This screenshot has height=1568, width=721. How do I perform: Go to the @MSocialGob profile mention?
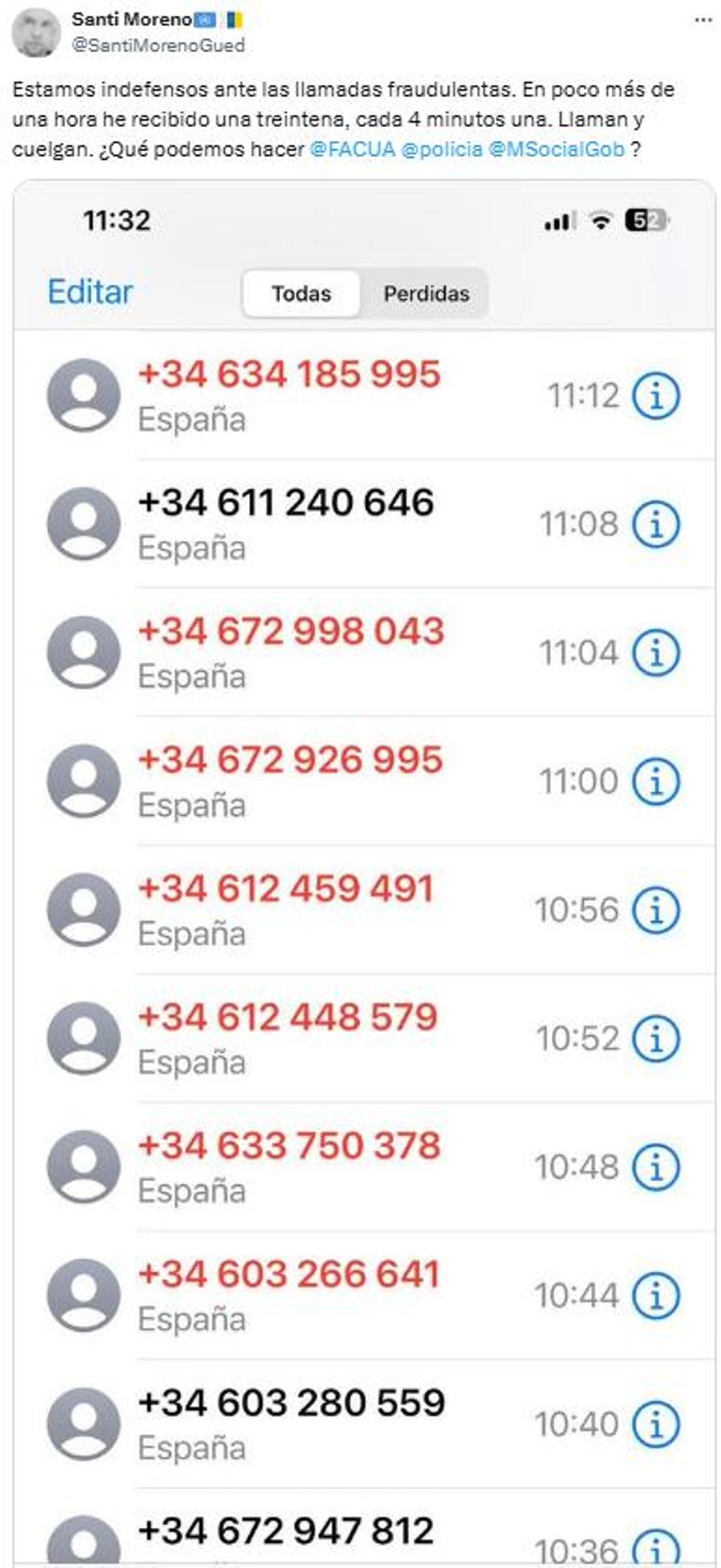point(556,149)
